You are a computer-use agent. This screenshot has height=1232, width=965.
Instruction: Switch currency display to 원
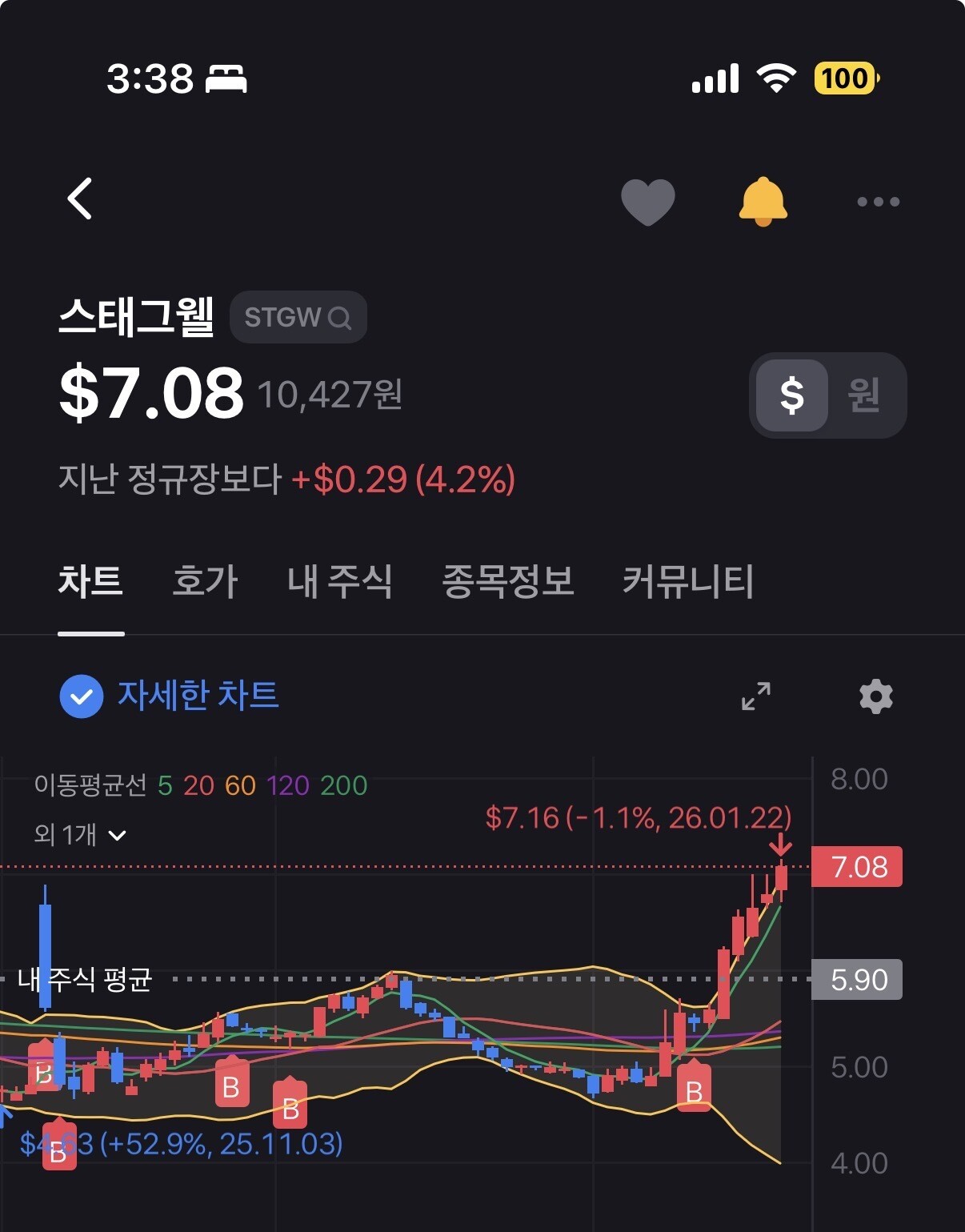coord(864,395)
